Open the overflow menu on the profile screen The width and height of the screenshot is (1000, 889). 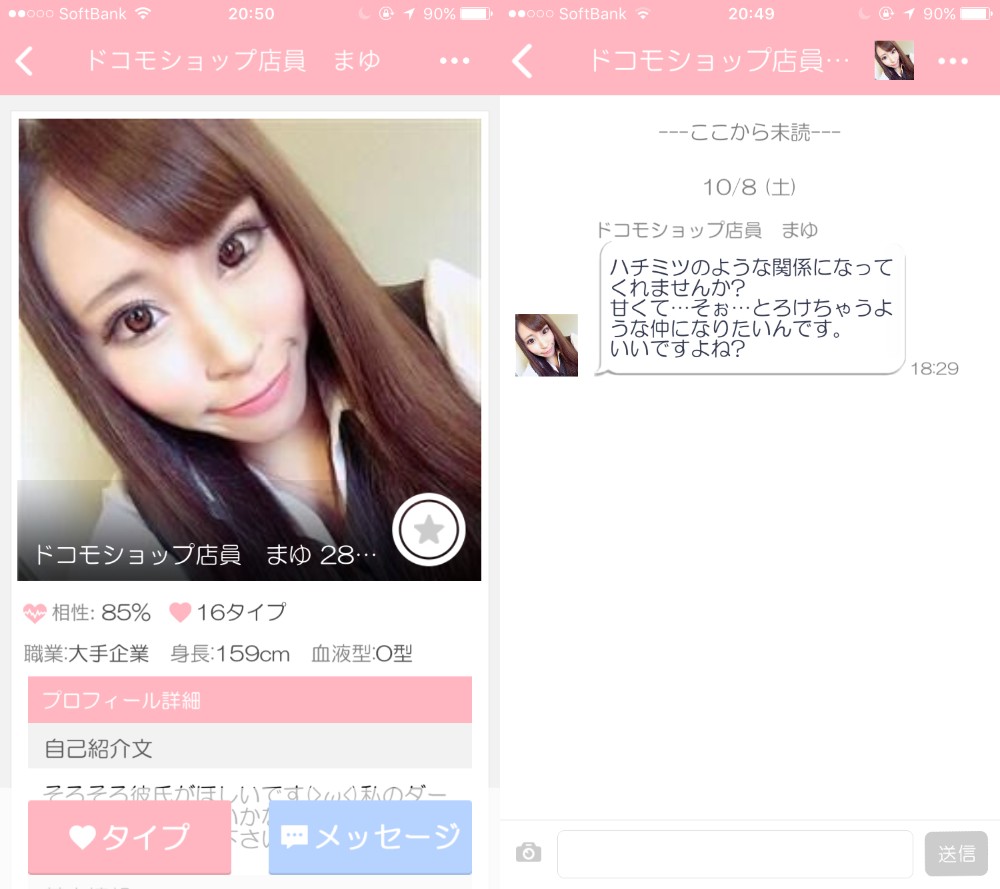coord(454,61)
